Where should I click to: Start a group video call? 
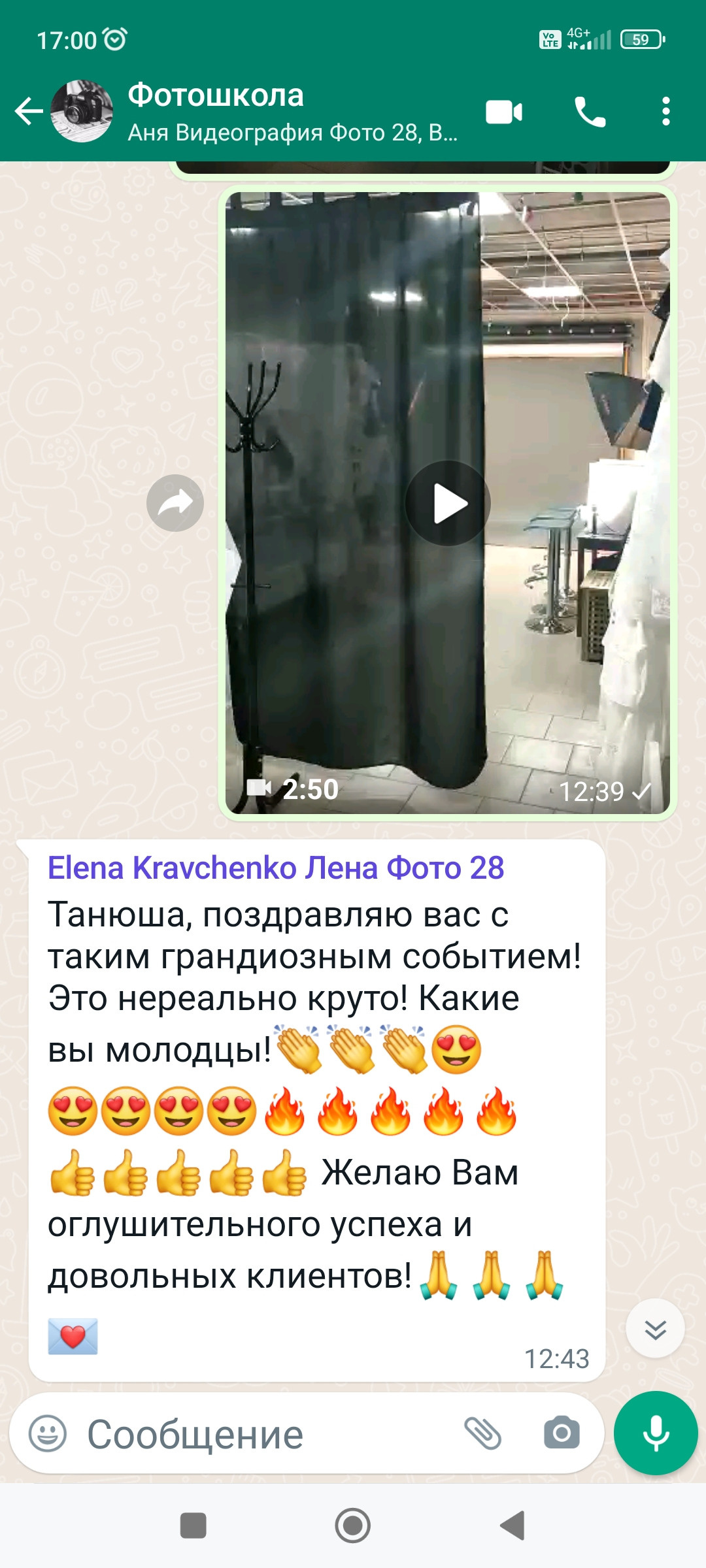(504, 112)
